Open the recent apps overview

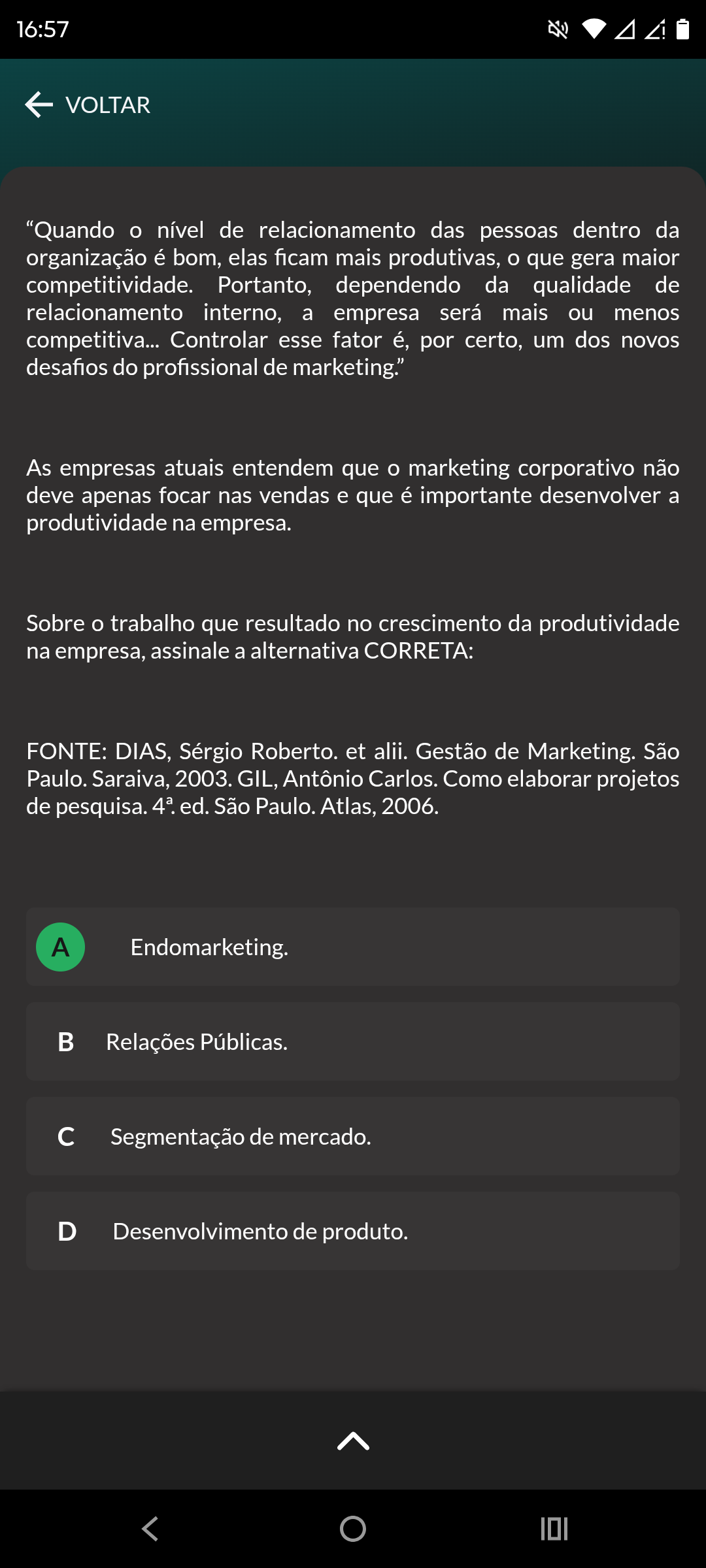554,1529
